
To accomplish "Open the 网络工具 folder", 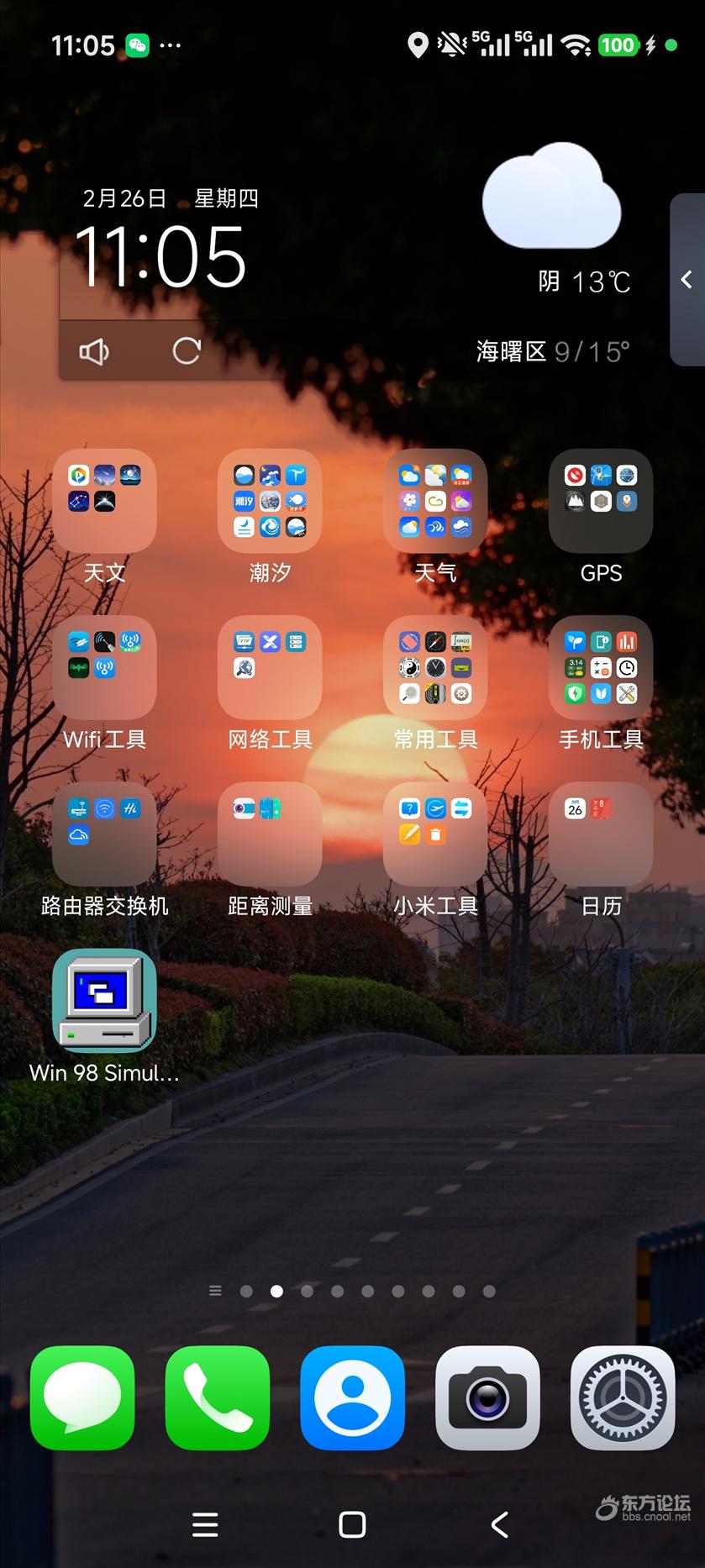I will coord(270,667).
